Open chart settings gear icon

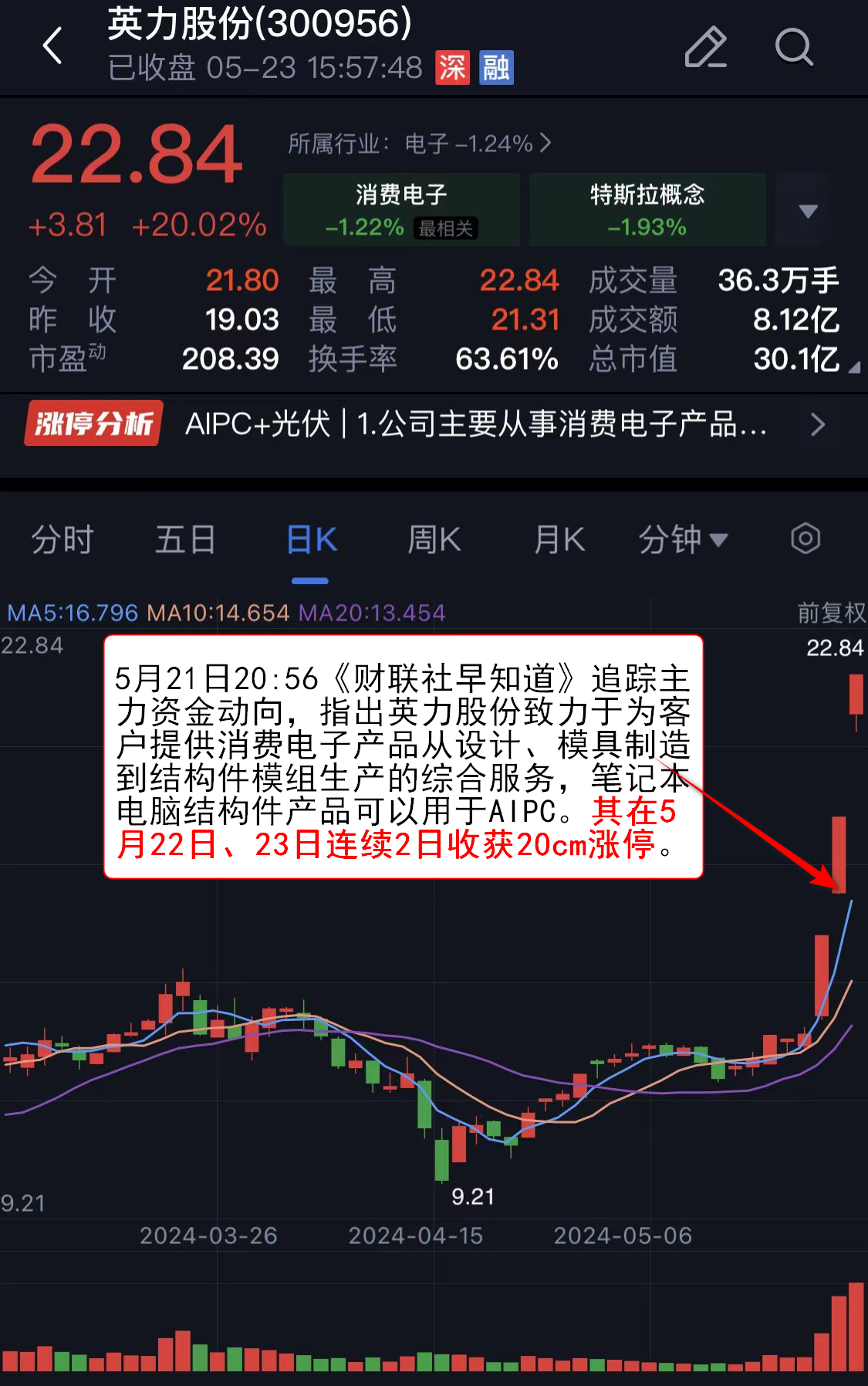[805, 539]
